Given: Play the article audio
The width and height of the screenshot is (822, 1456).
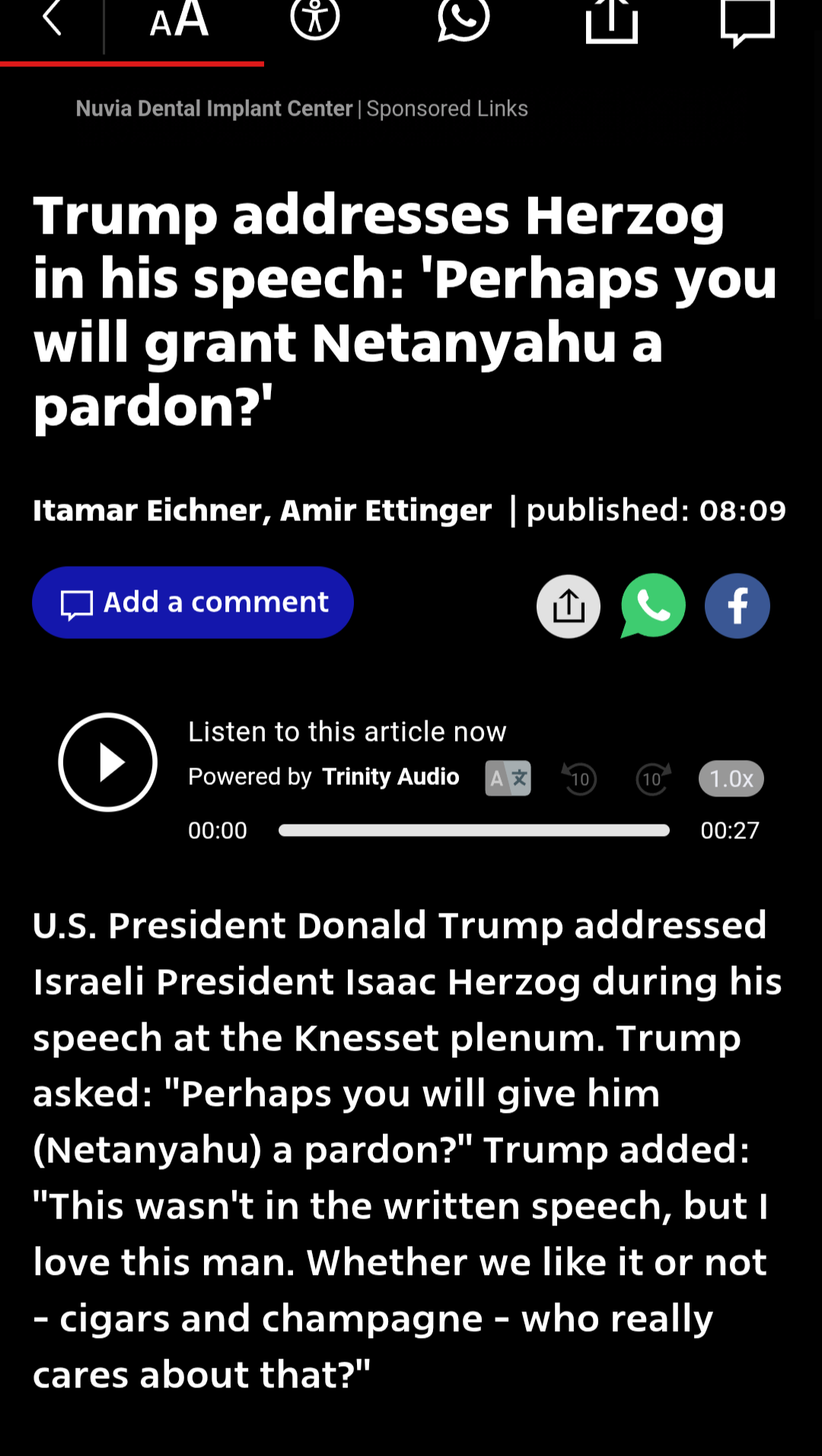Looking at the screenshot, I should (108, 762).
